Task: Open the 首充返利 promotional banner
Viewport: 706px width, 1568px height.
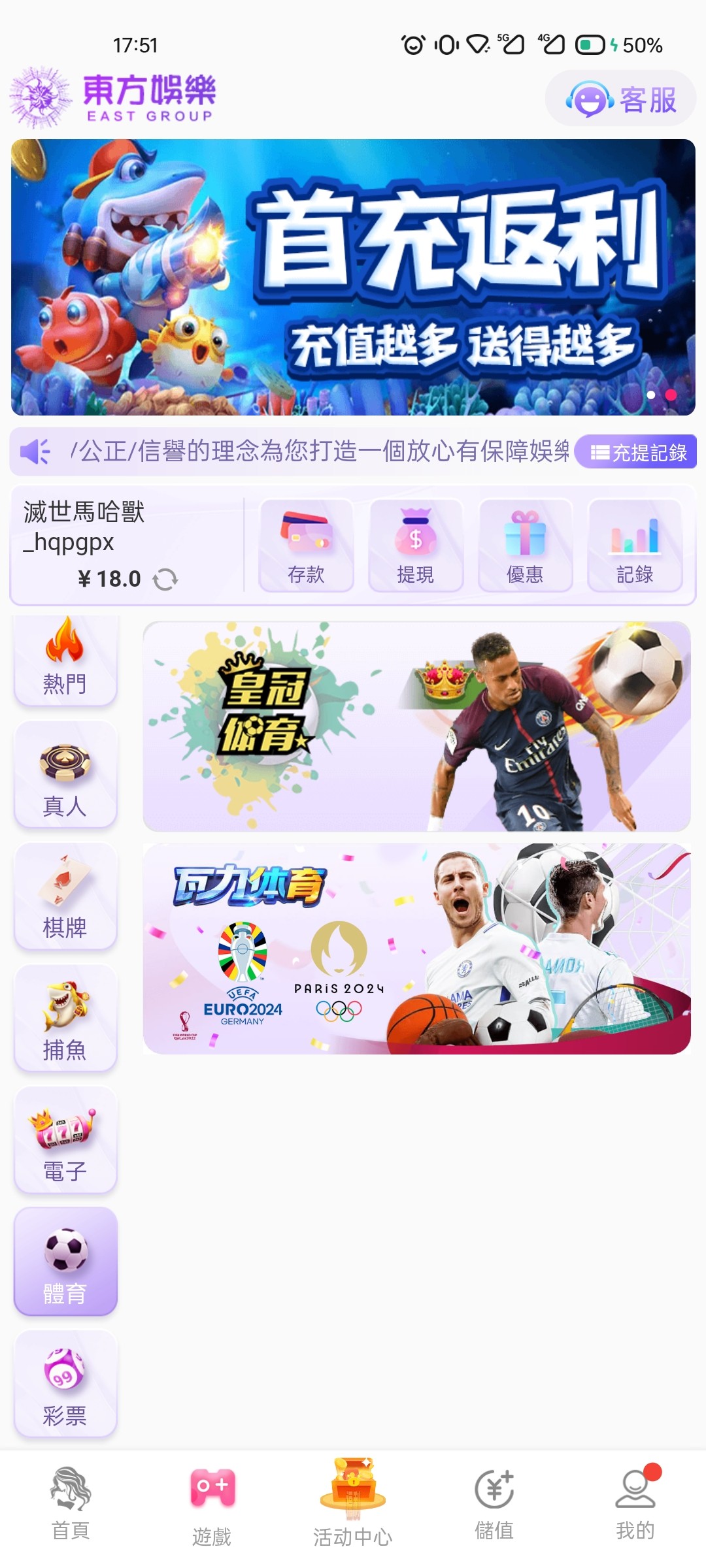Action: (353, 277)
